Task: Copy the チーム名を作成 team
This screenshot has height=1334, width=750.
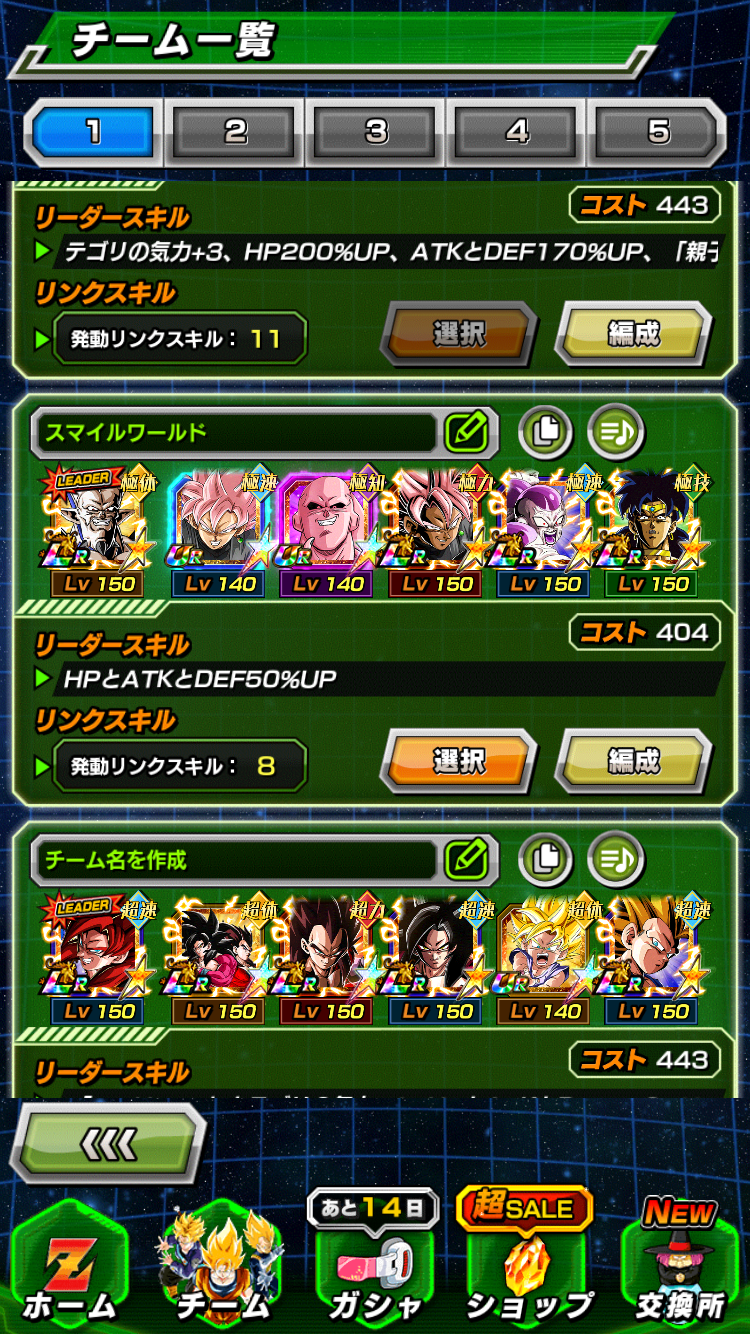Action: pyautogui.click(x=545, y=859)
